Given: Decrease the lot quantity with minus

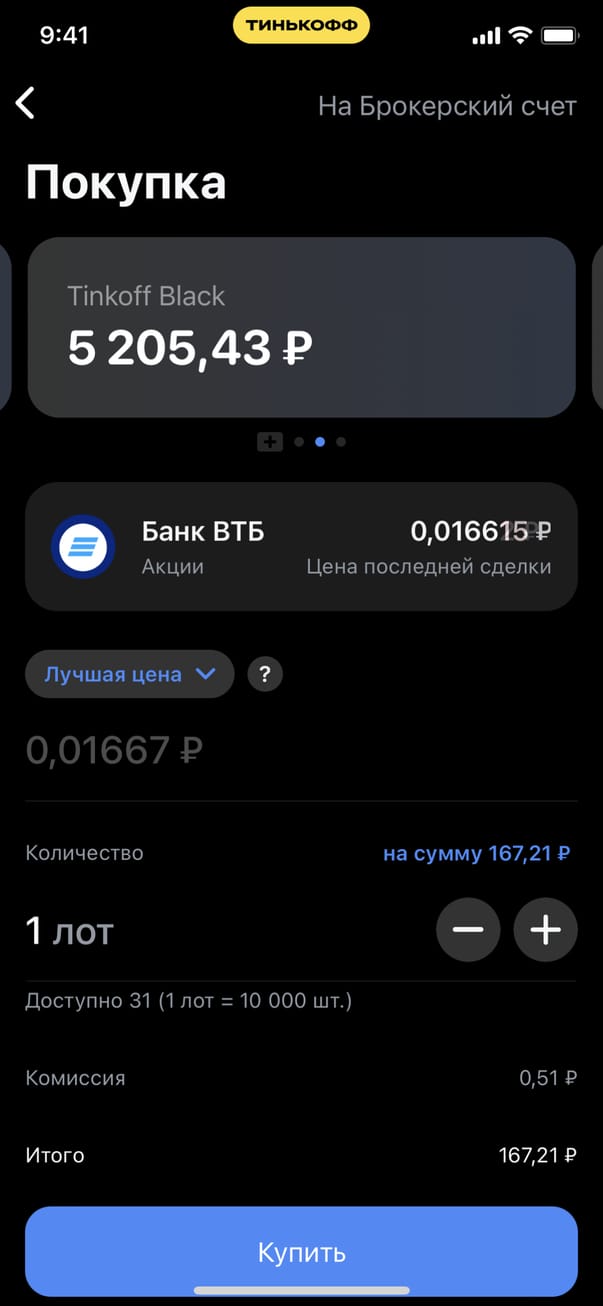Looking at the screenshot, I should coord(468,930).
